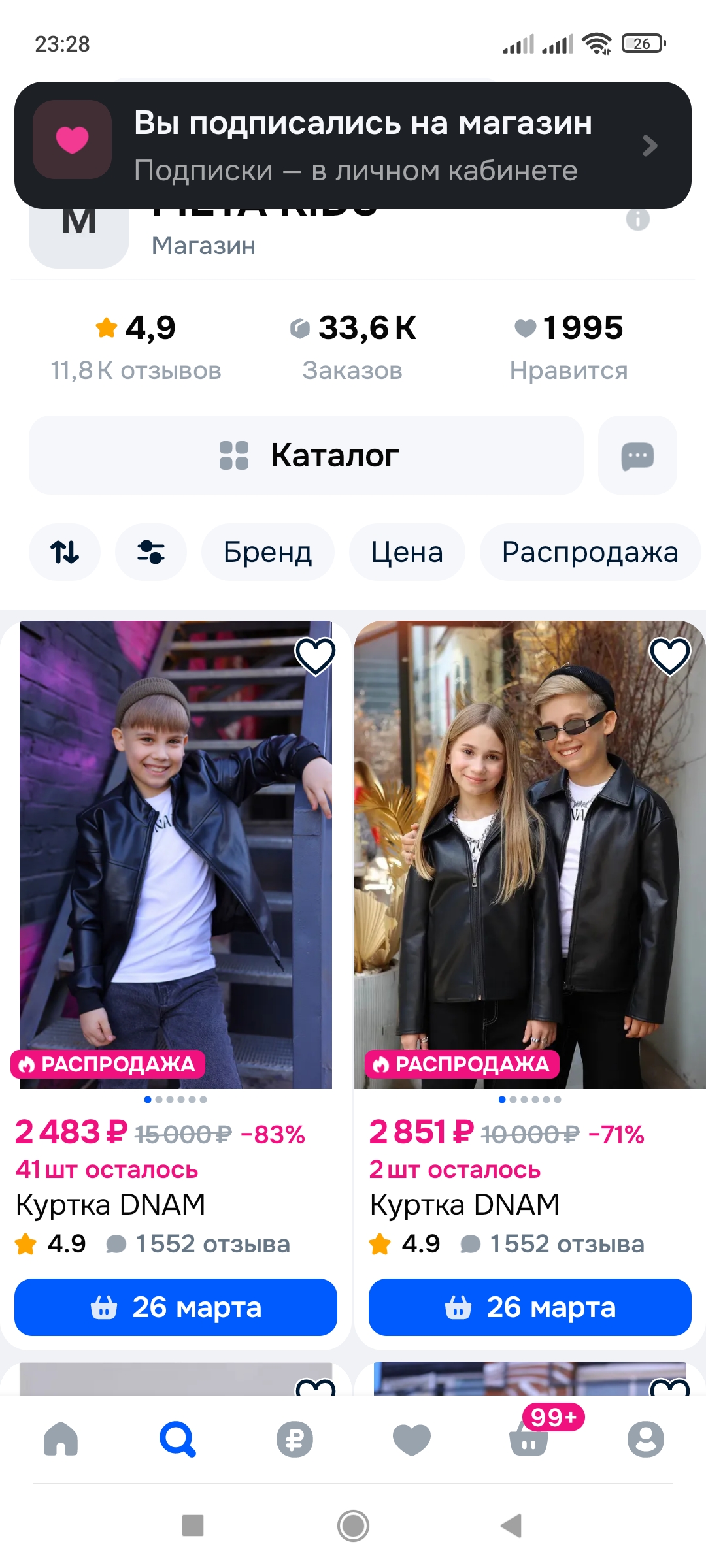This screenshot has height=1568, width=706.
Task: Add the 2 851 ₽ jacket to favorites
Action: [669, 656]
